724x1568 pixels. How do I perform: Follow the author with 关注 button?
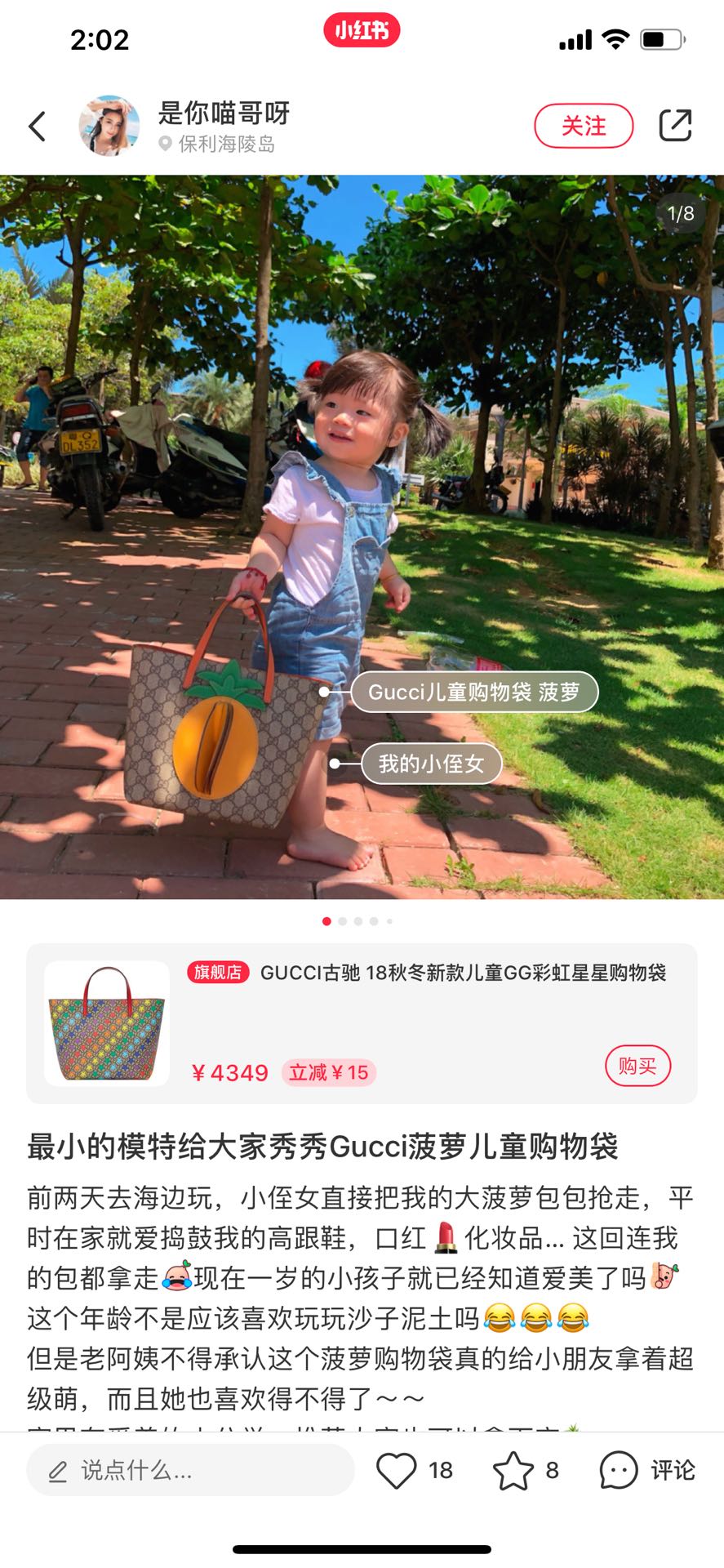tap(584, 126)
